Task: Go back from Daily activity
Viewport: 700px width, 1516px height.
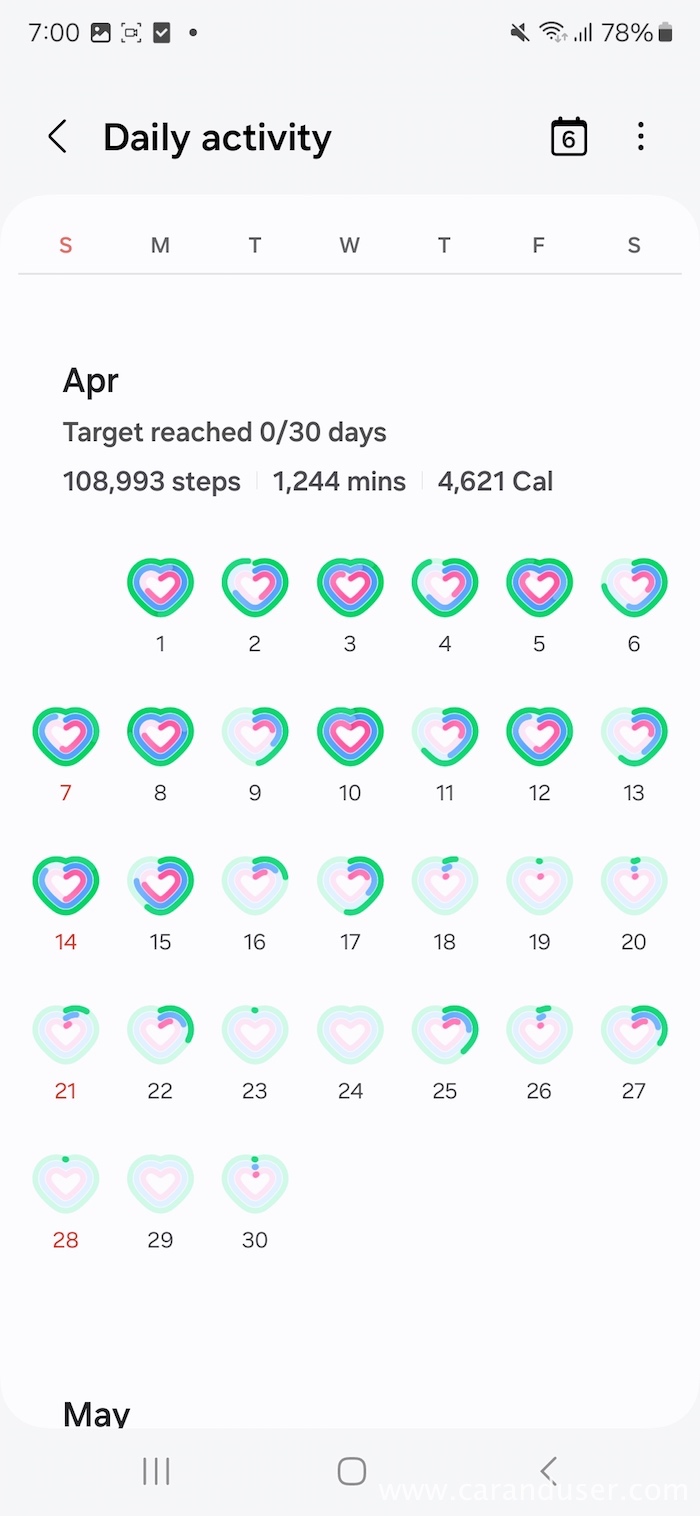Action: coord(58,137)
